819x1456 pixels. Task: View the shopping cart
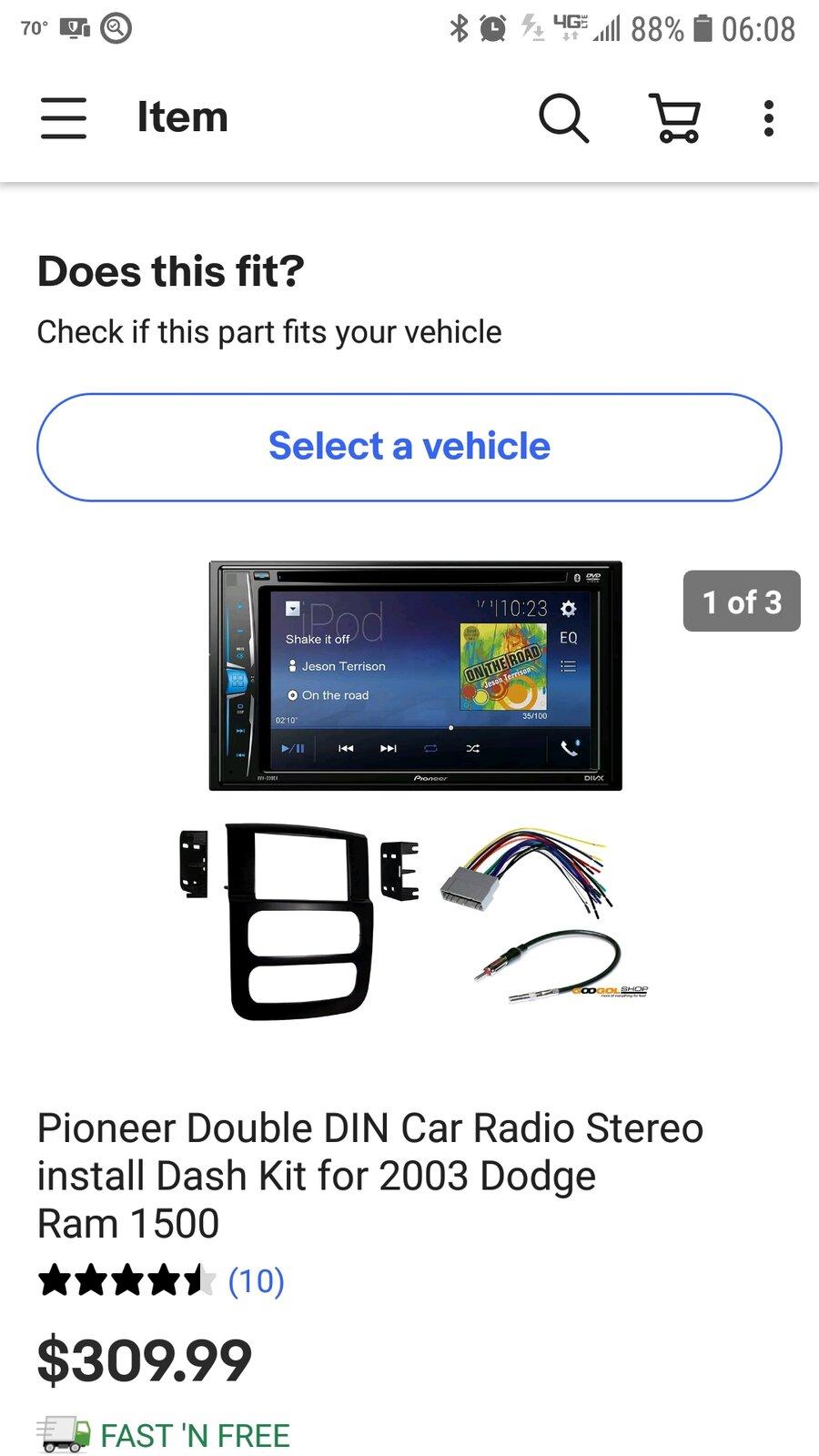click(676, 118)
